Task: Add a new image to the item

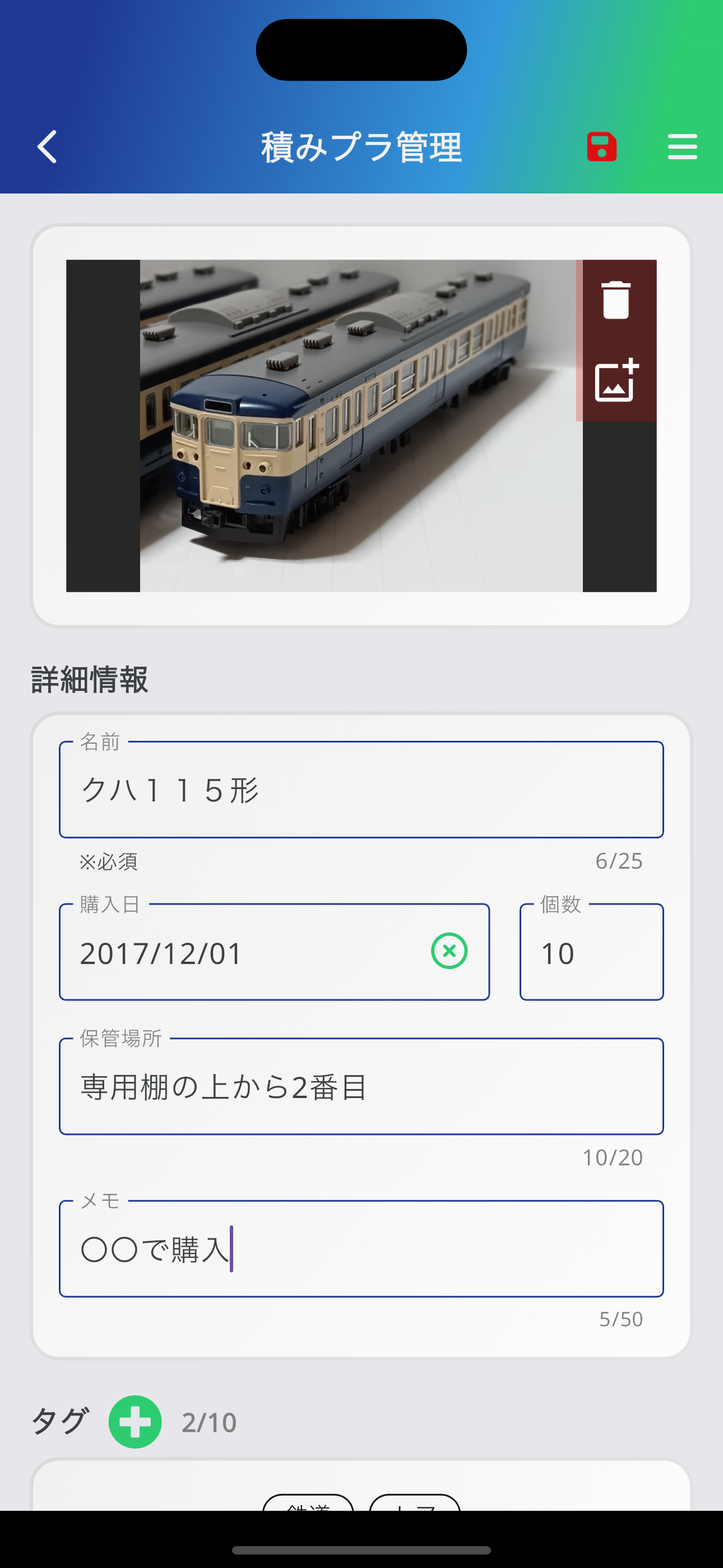Action: [616, 381]
